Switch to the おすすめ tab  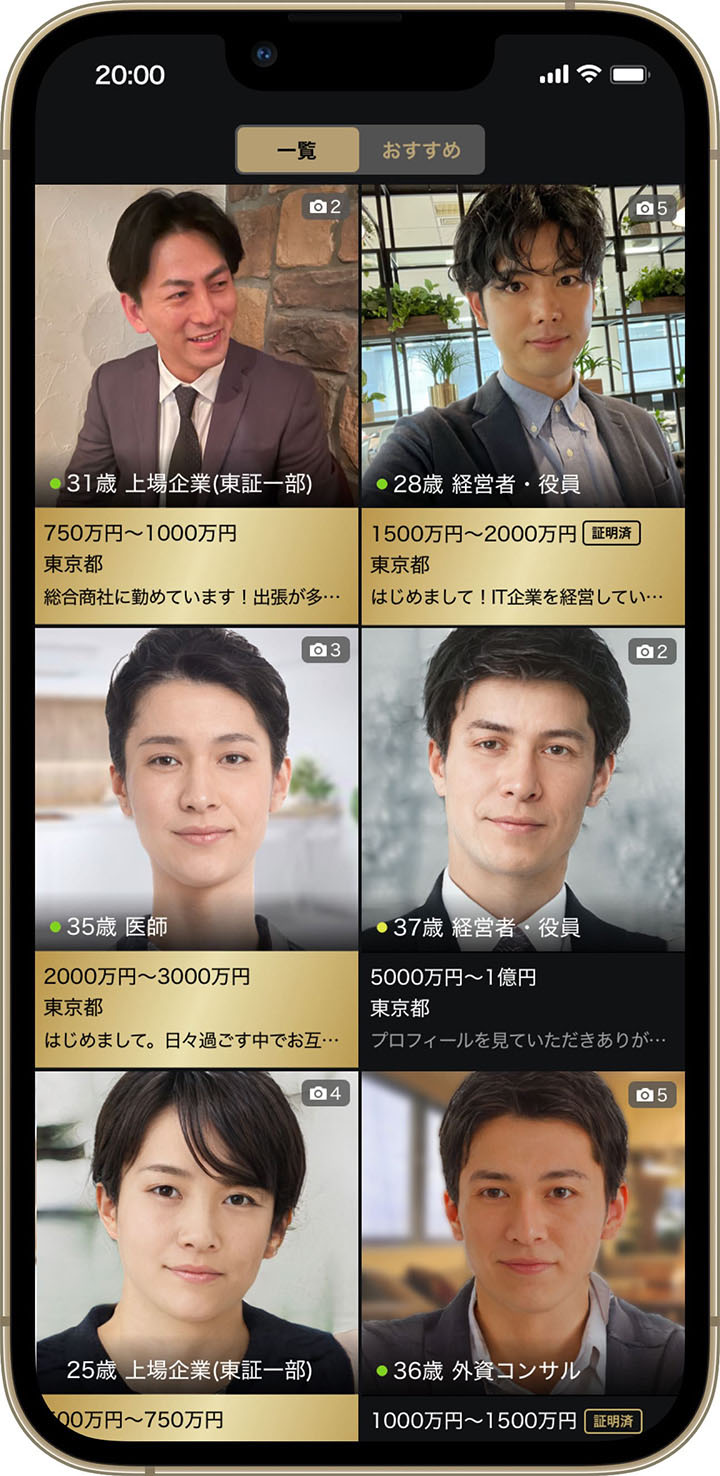[421, 150]
